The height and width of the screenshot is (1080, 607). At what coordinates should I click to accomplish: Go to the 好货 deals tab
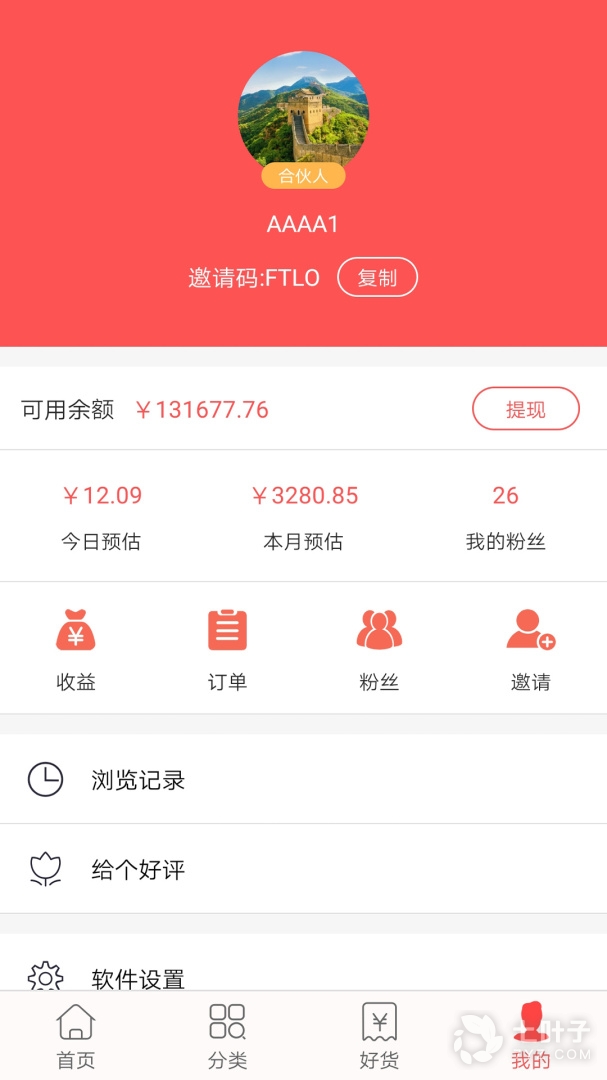(x=379, y=1036)
